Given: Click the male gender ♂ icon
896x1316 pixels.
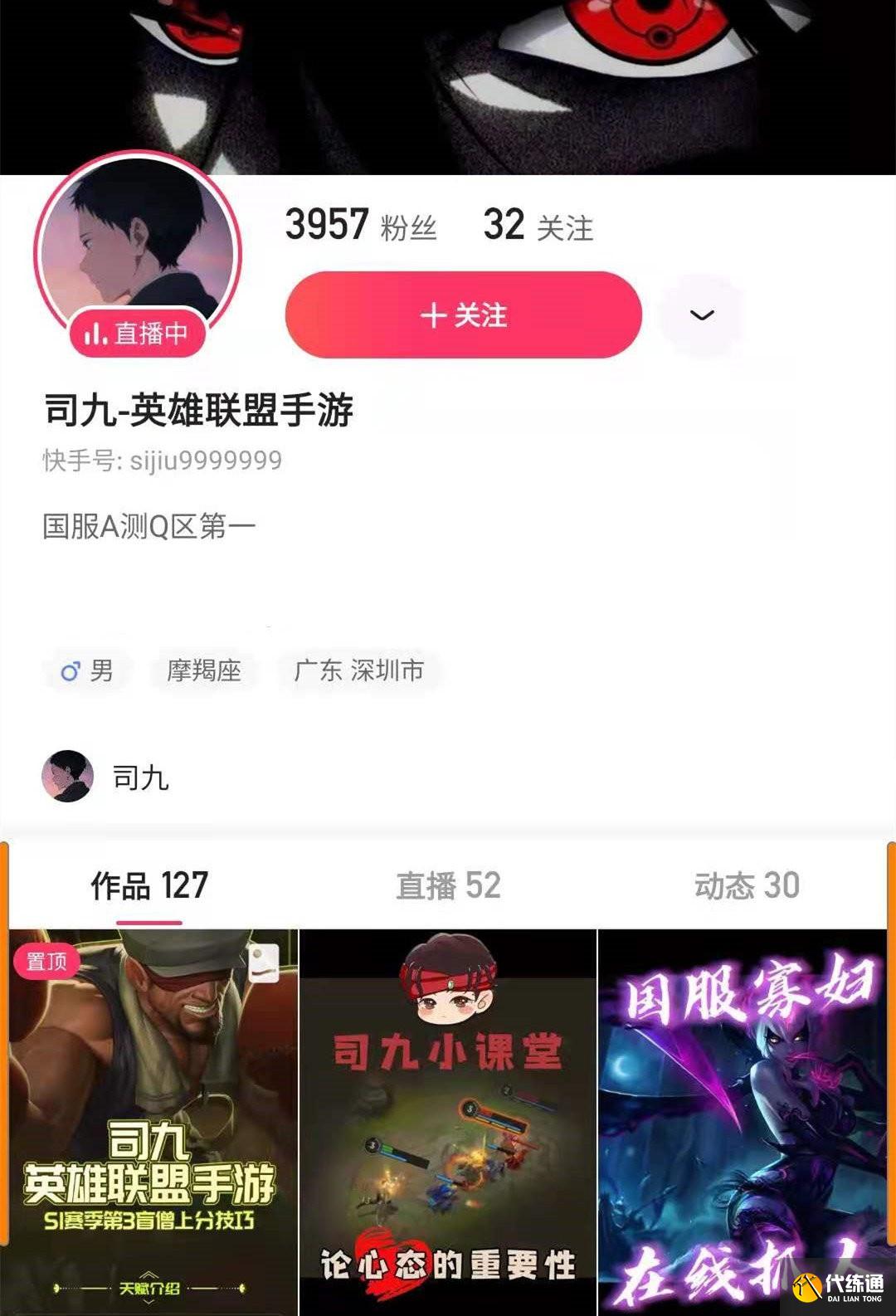Looking at the screenshot, I should (72, 670).
